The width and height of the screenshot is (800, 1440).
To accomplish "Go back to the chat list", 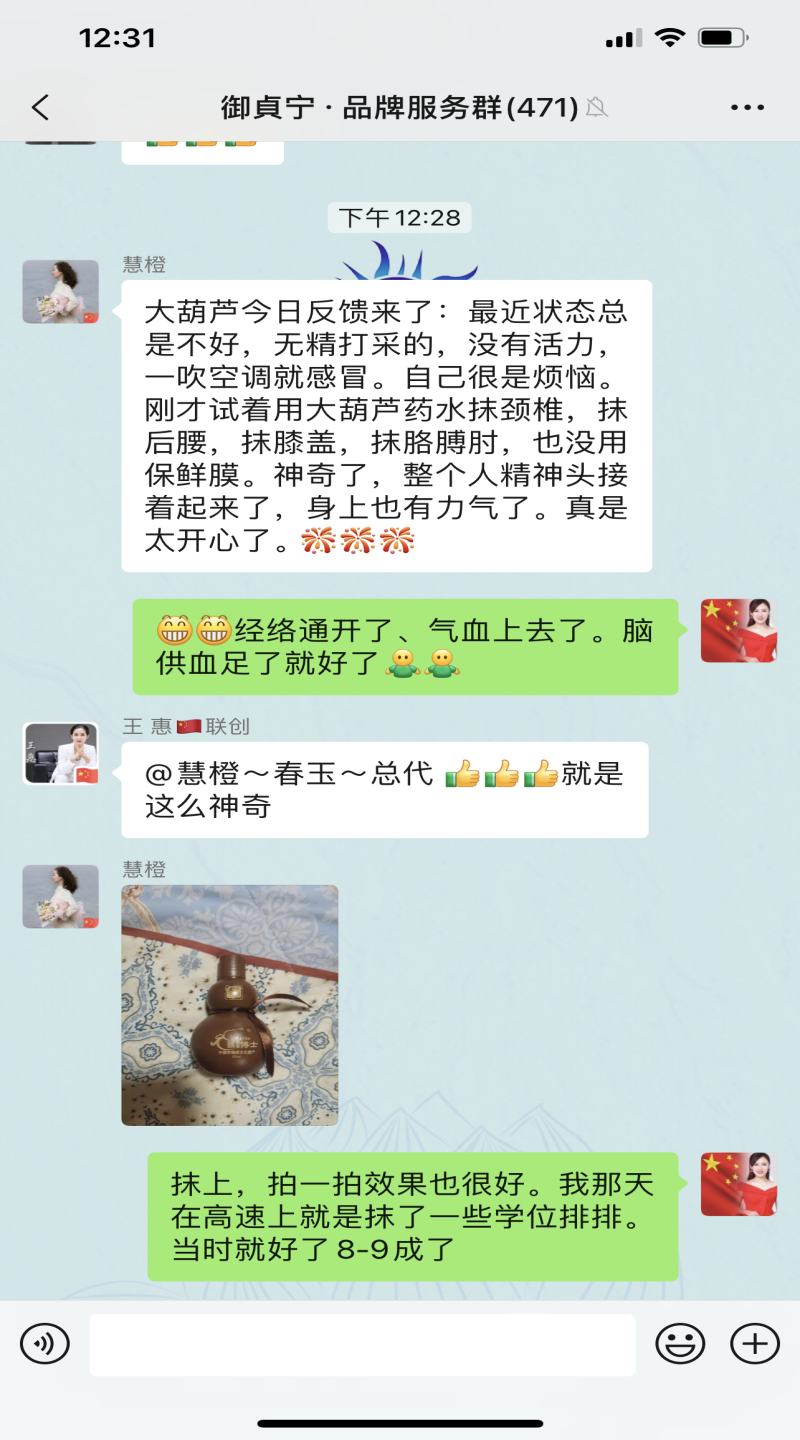I will [x=40, y=107].
